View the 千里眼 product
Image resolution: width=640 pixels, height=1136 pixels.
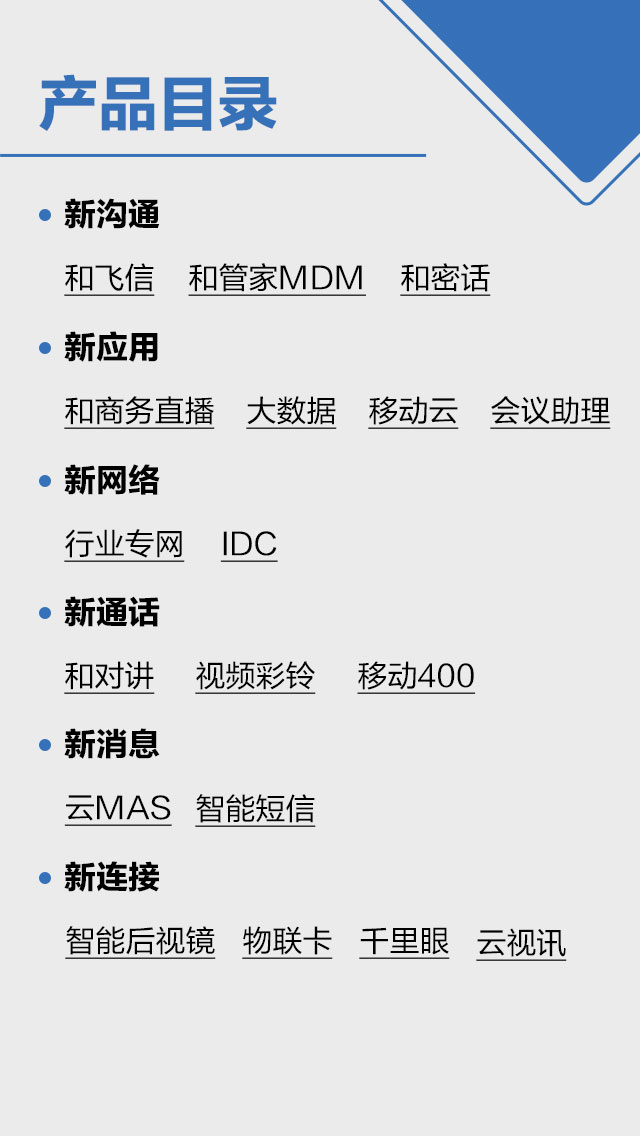[x=404, y=942]
